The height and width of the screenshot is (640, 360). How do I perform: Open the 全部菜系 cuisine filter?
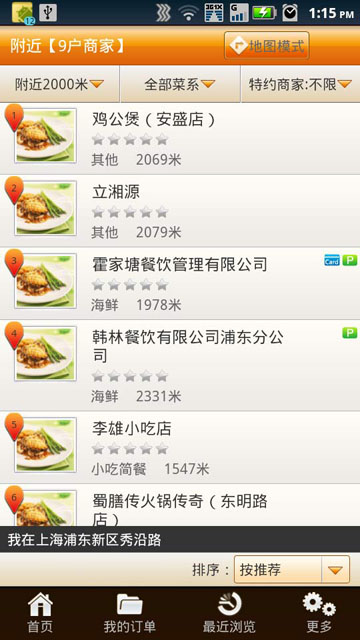(x=180, y=84)
